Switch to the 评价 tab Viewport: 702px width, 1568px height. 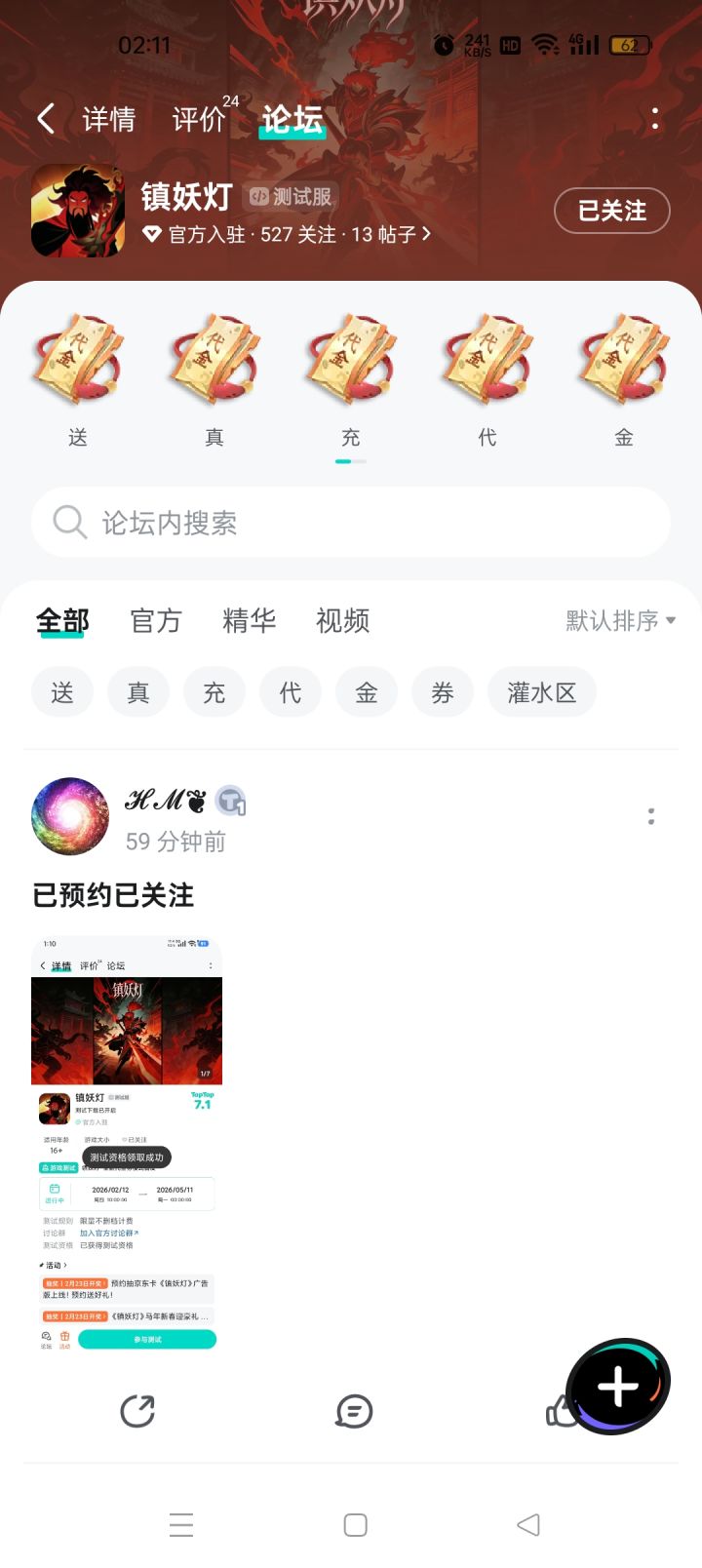pos(200,119)
